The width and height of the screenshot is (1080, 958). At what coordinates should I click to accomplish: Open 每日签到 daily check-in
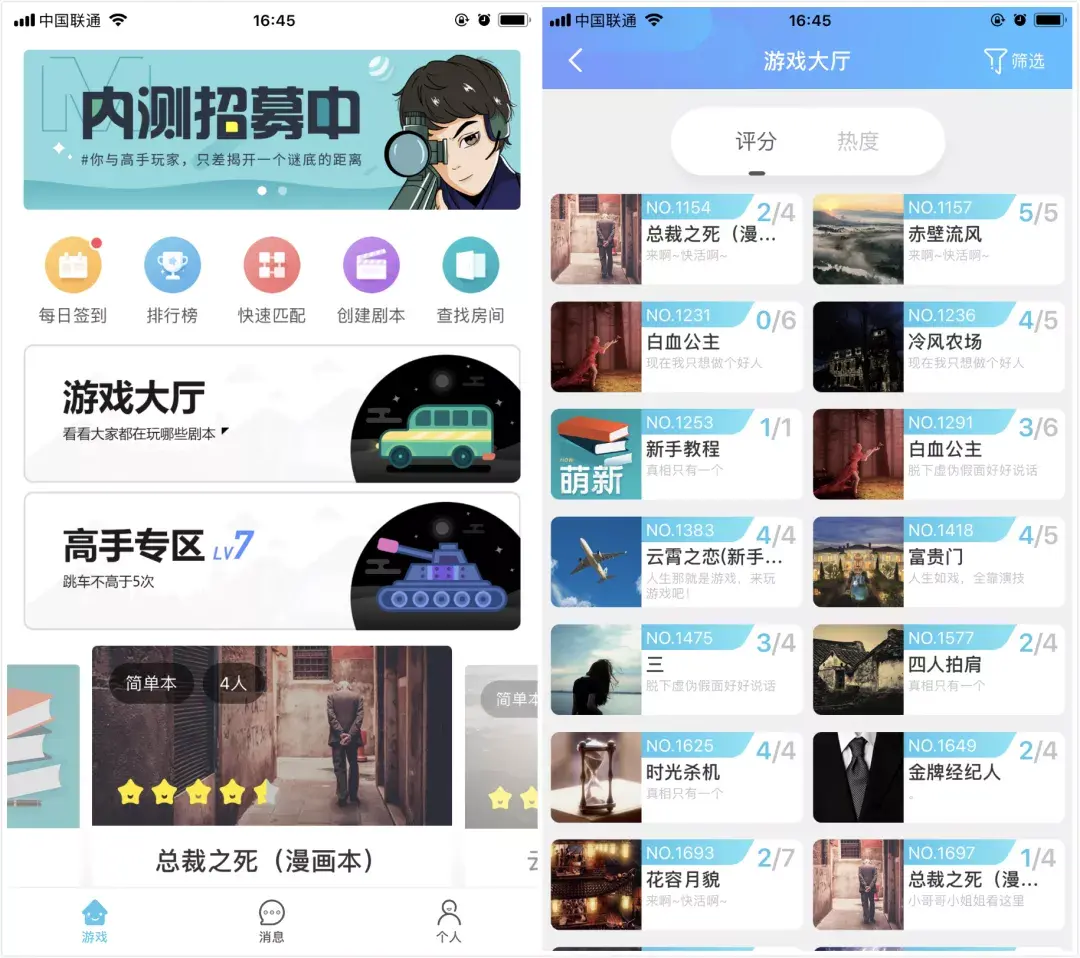pyautogui.click(x=73, y=281)
